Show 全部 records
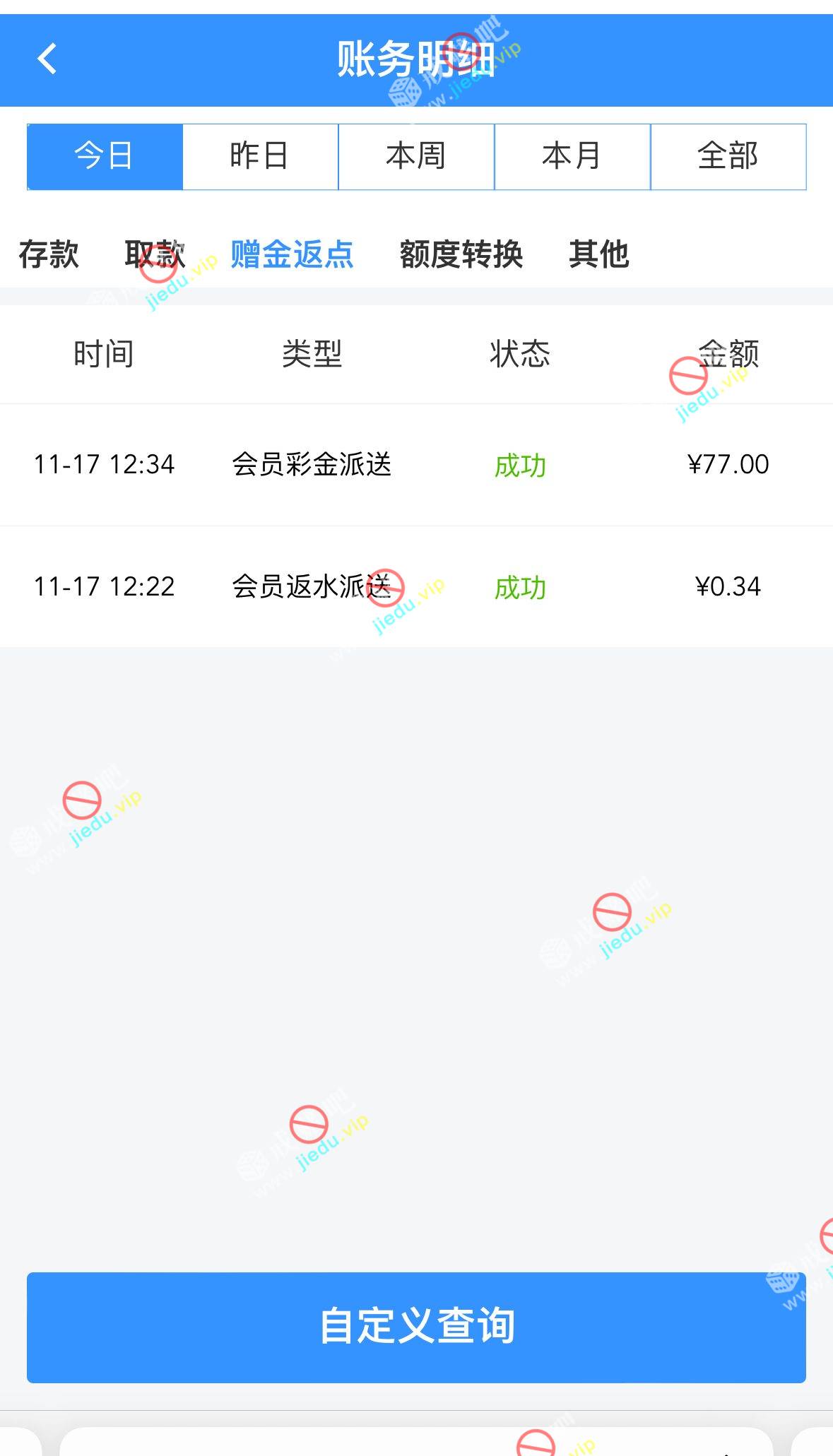Screen dimensions: 833x1456 point(728,156)
